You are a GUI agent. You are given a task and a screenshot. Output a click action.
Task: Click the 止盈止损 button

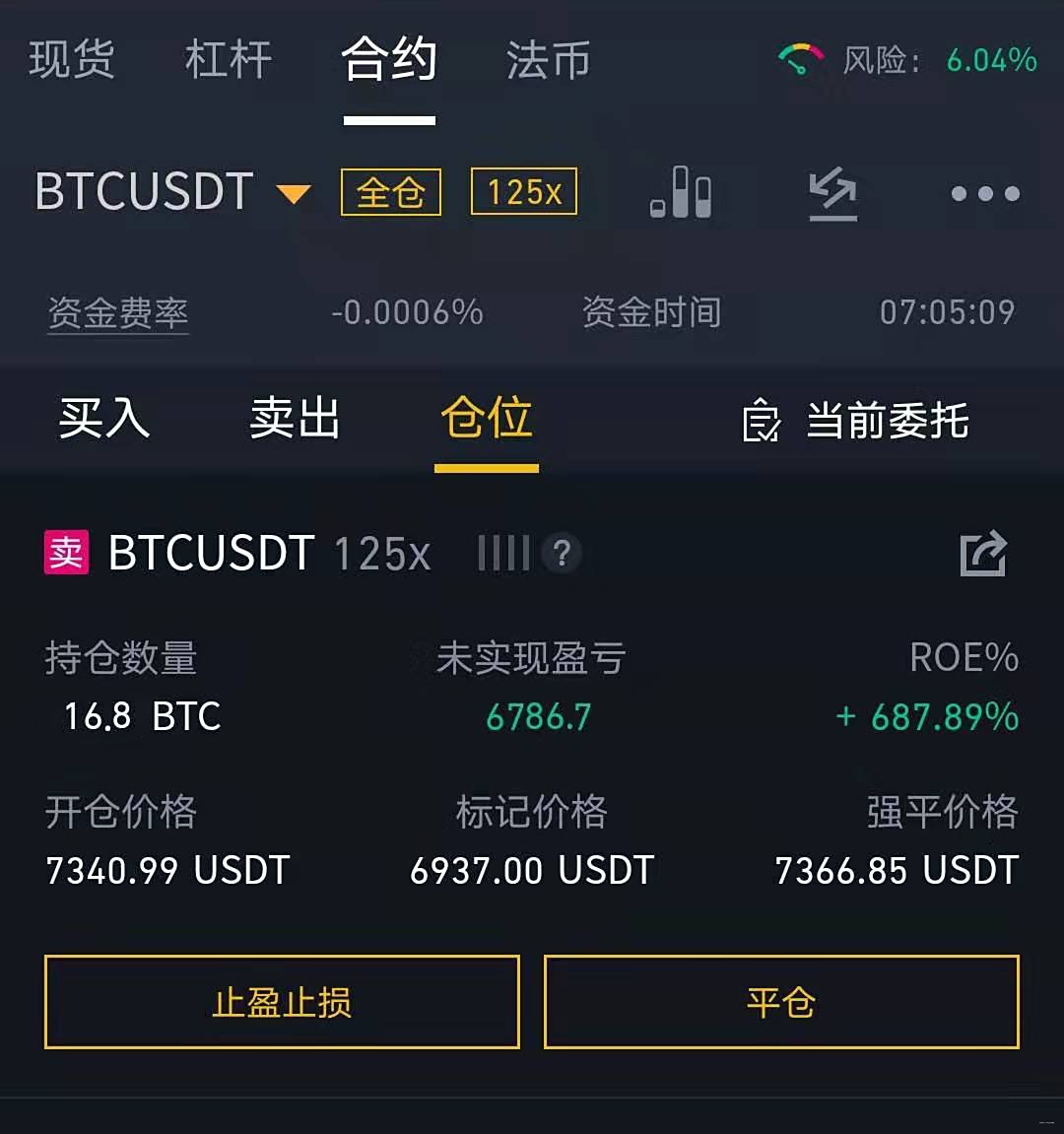point(282,1001)
